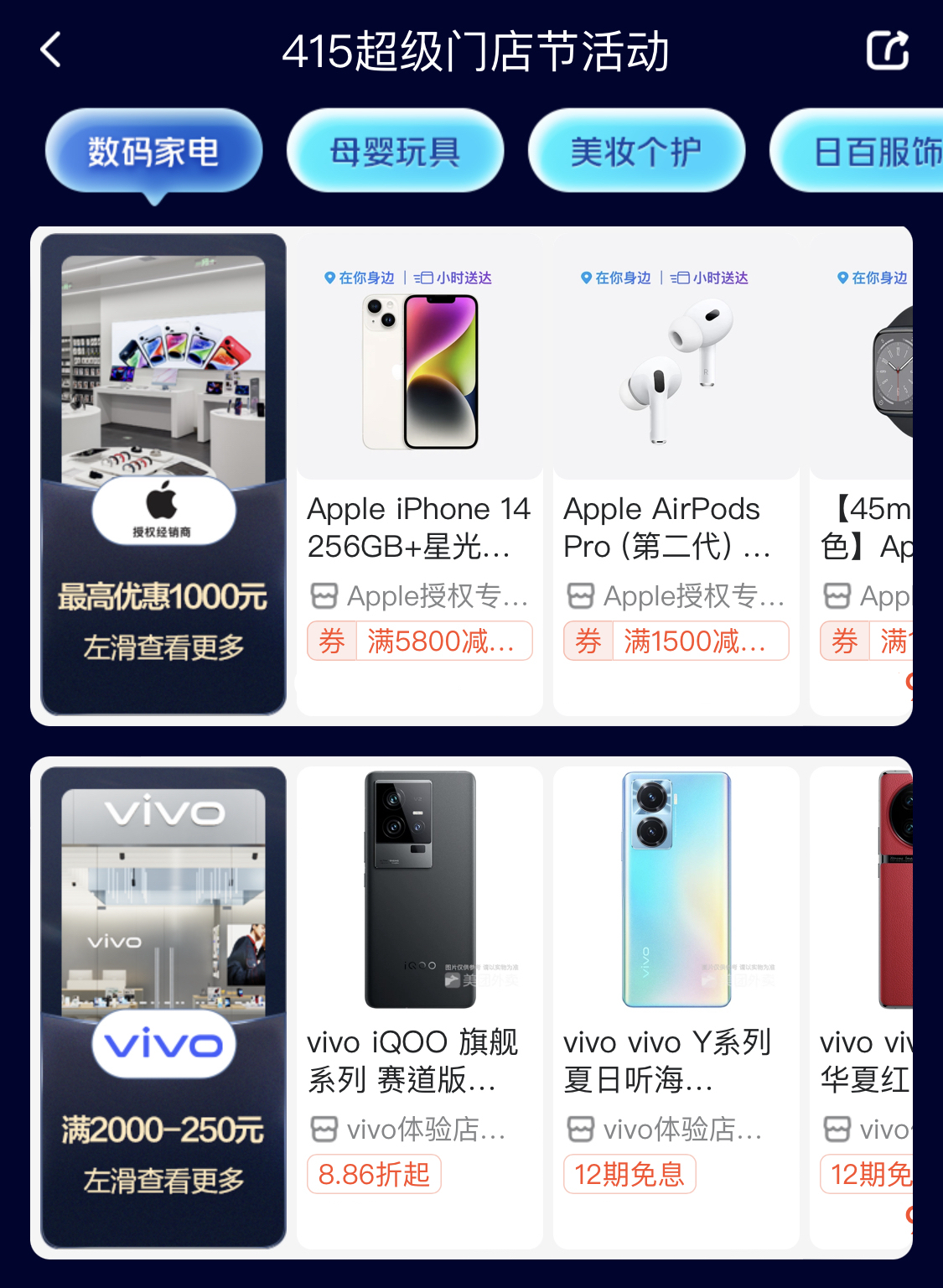The height and width of the screenshot is (1288, 943).
Task: Go back from the 415超级门店节活动 page
Action: click(x=52, y=50)
